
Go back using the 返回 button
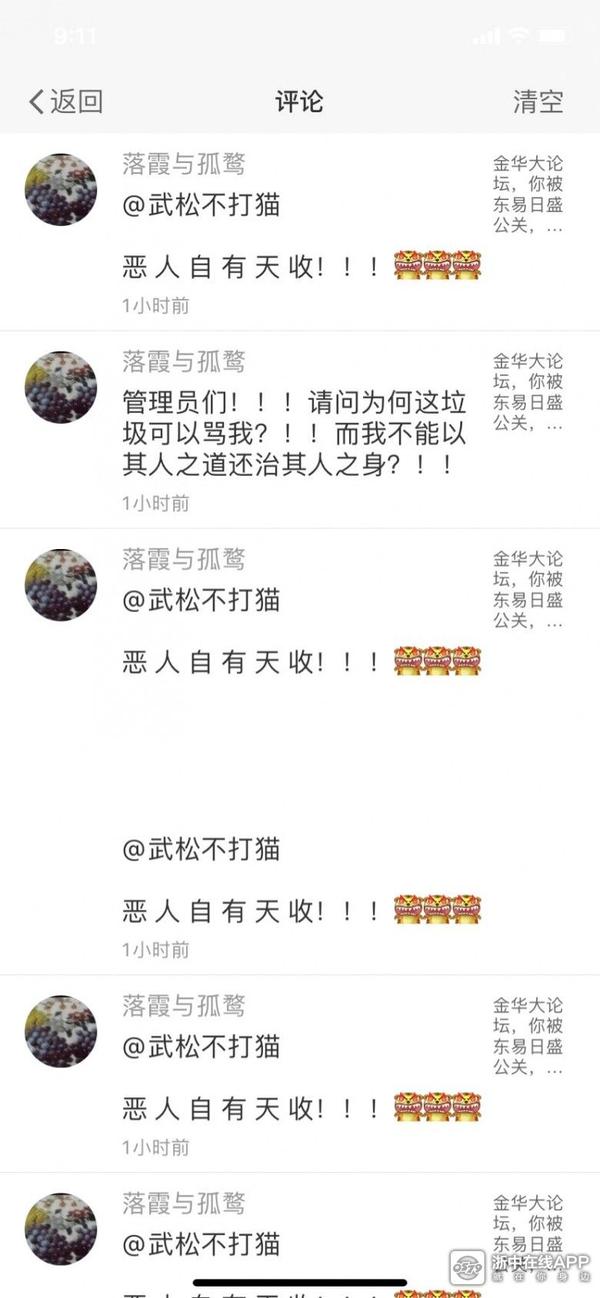coord(66,101)
